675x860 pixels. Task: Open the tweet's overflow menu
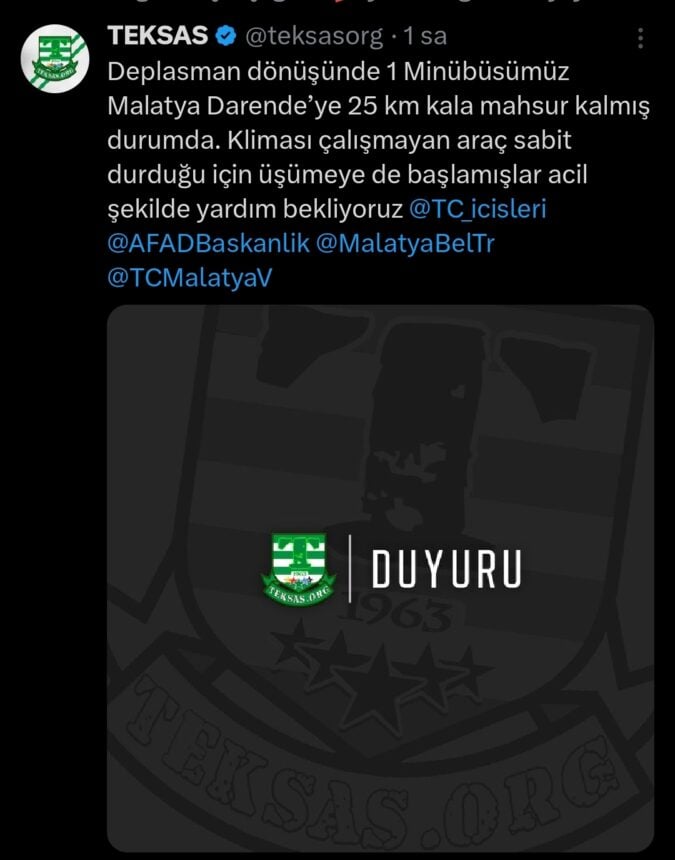tap(640, 39)
